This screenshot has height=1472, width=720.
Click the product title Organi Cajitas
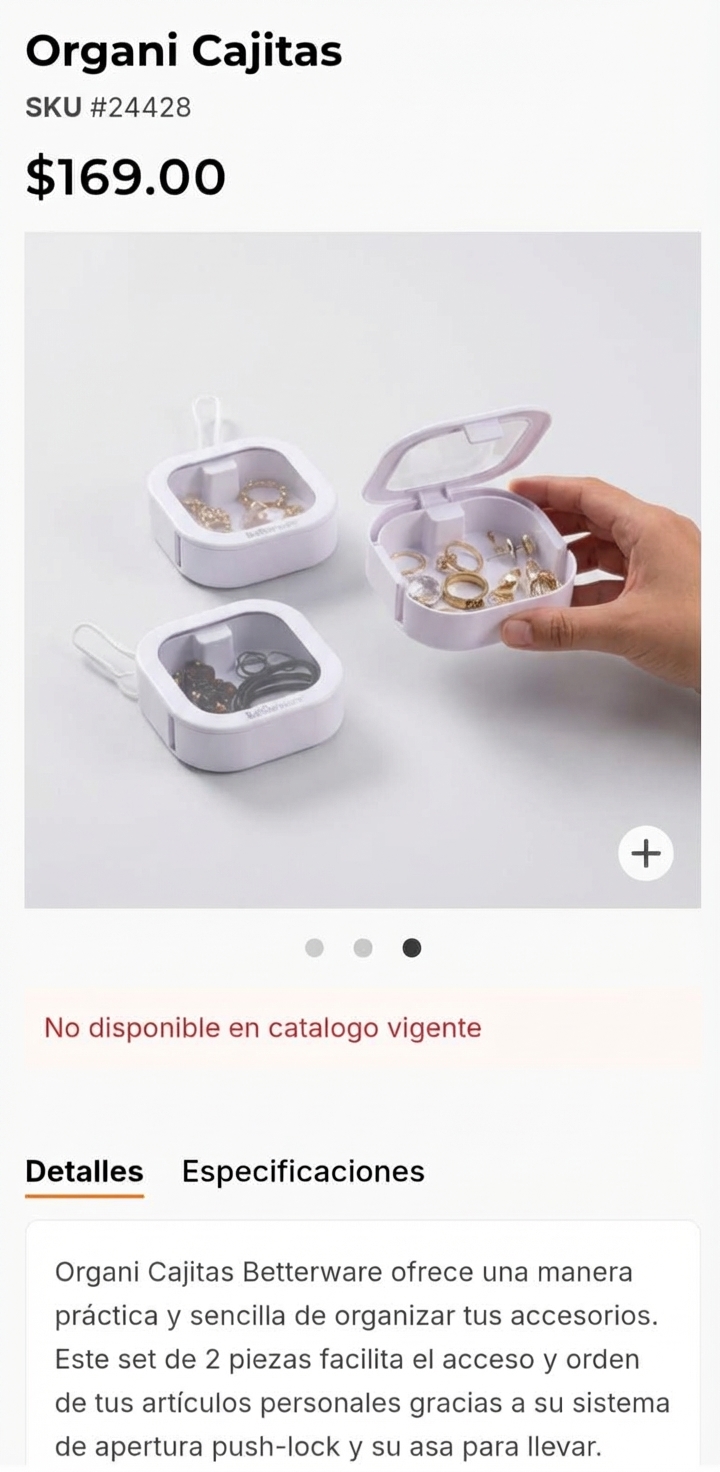tap(185, 49)
